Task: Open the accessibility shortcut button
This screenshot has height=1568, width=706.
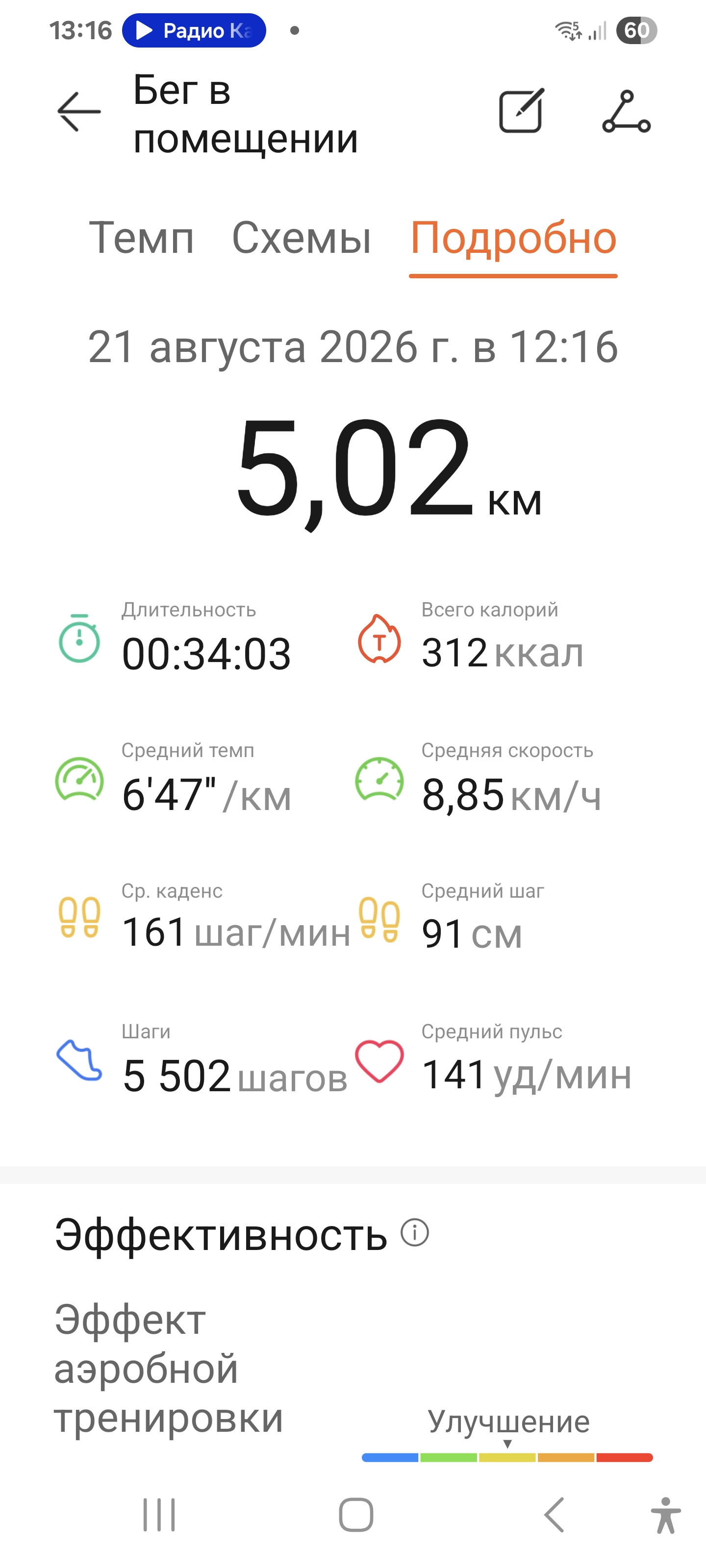Action: [x=665, y=1515]
